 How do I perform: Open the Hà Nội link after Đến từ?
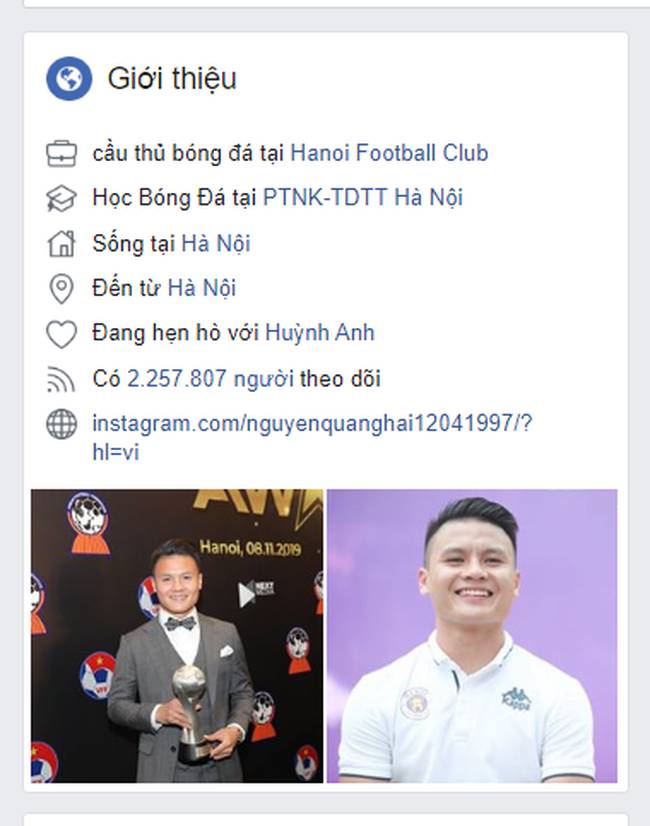201,289
